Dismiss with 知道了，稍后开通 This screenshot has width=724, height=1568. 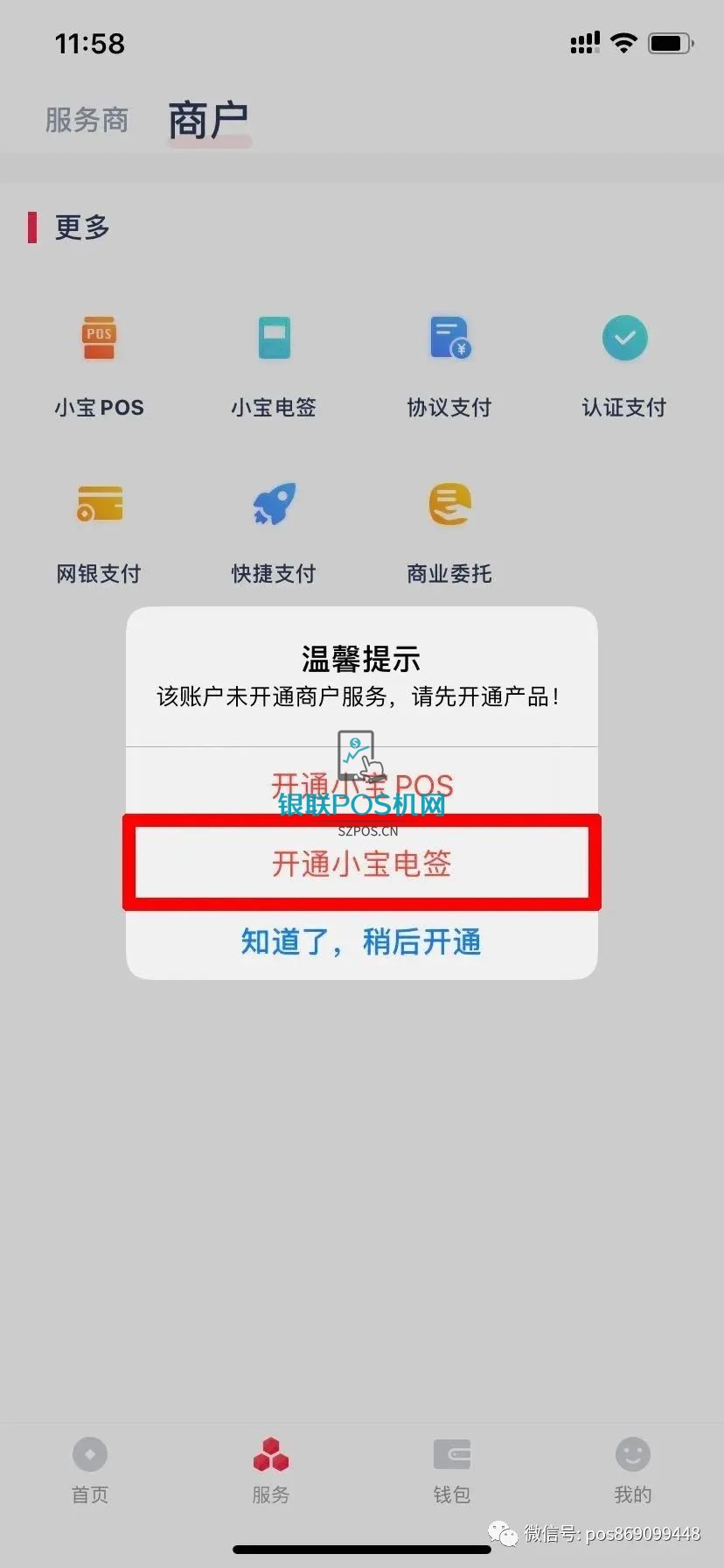[x=361, y=941]
